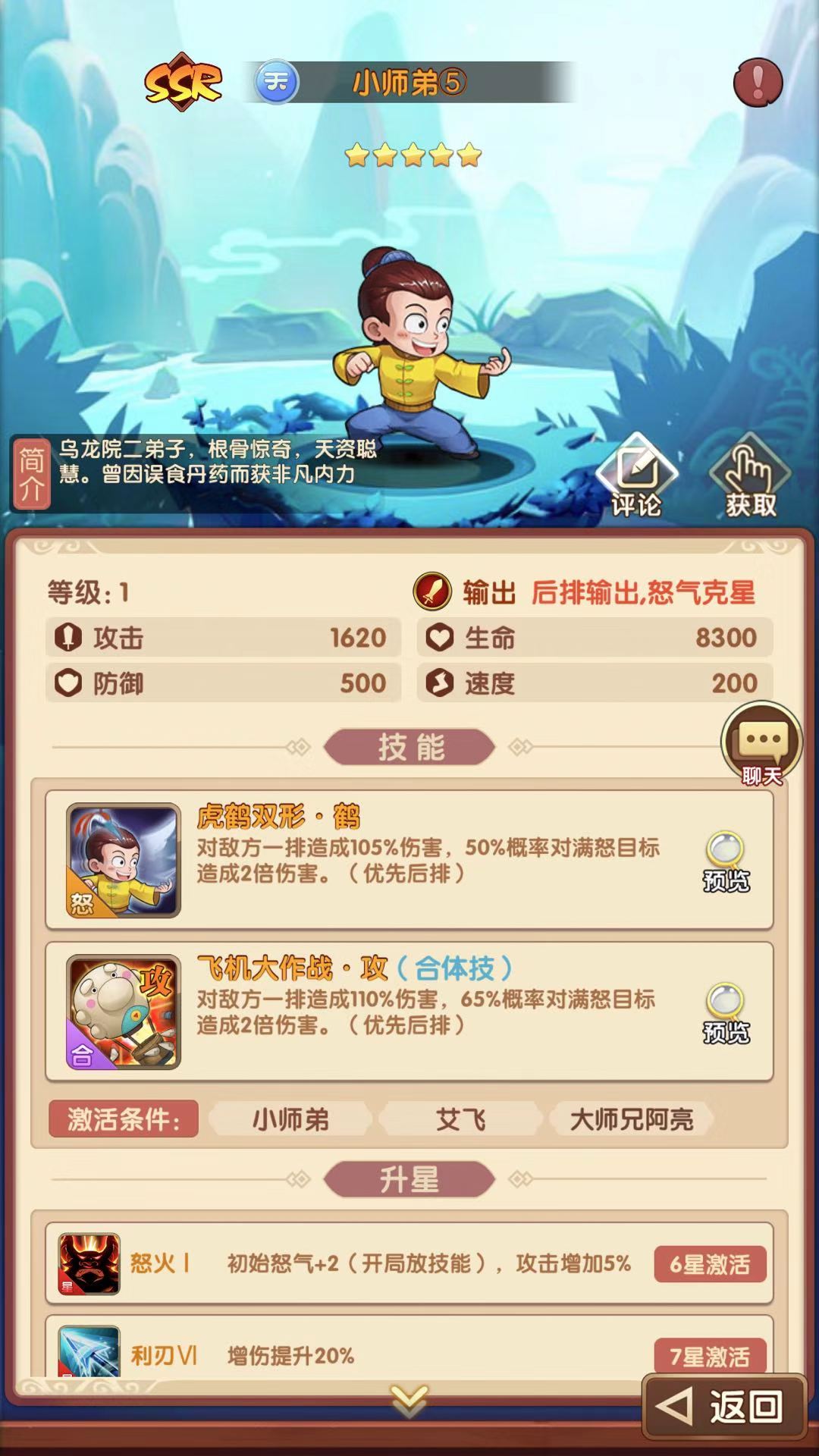Preview the 飞机大作战·攻 combo skill
Image resolution: width=819 pixels, height=1456 pixels.
pyautogui.click(x=726, y=1012)
